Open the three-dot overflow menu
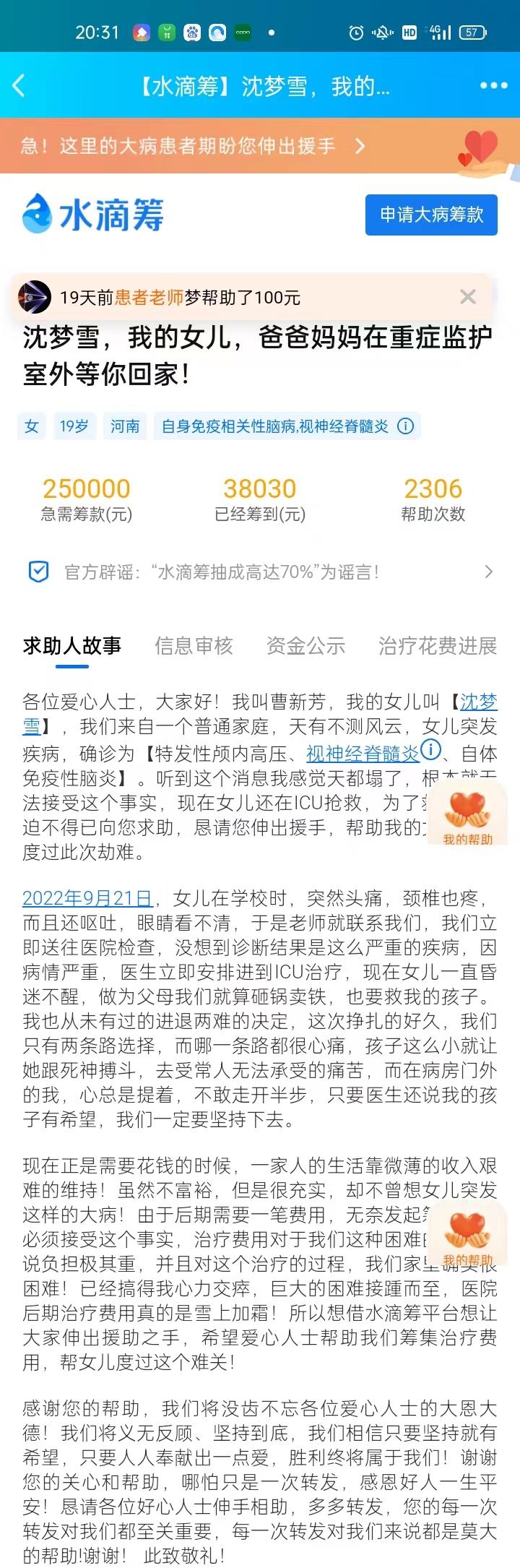This screenshot has width=520, height=1568. (493, 86)
